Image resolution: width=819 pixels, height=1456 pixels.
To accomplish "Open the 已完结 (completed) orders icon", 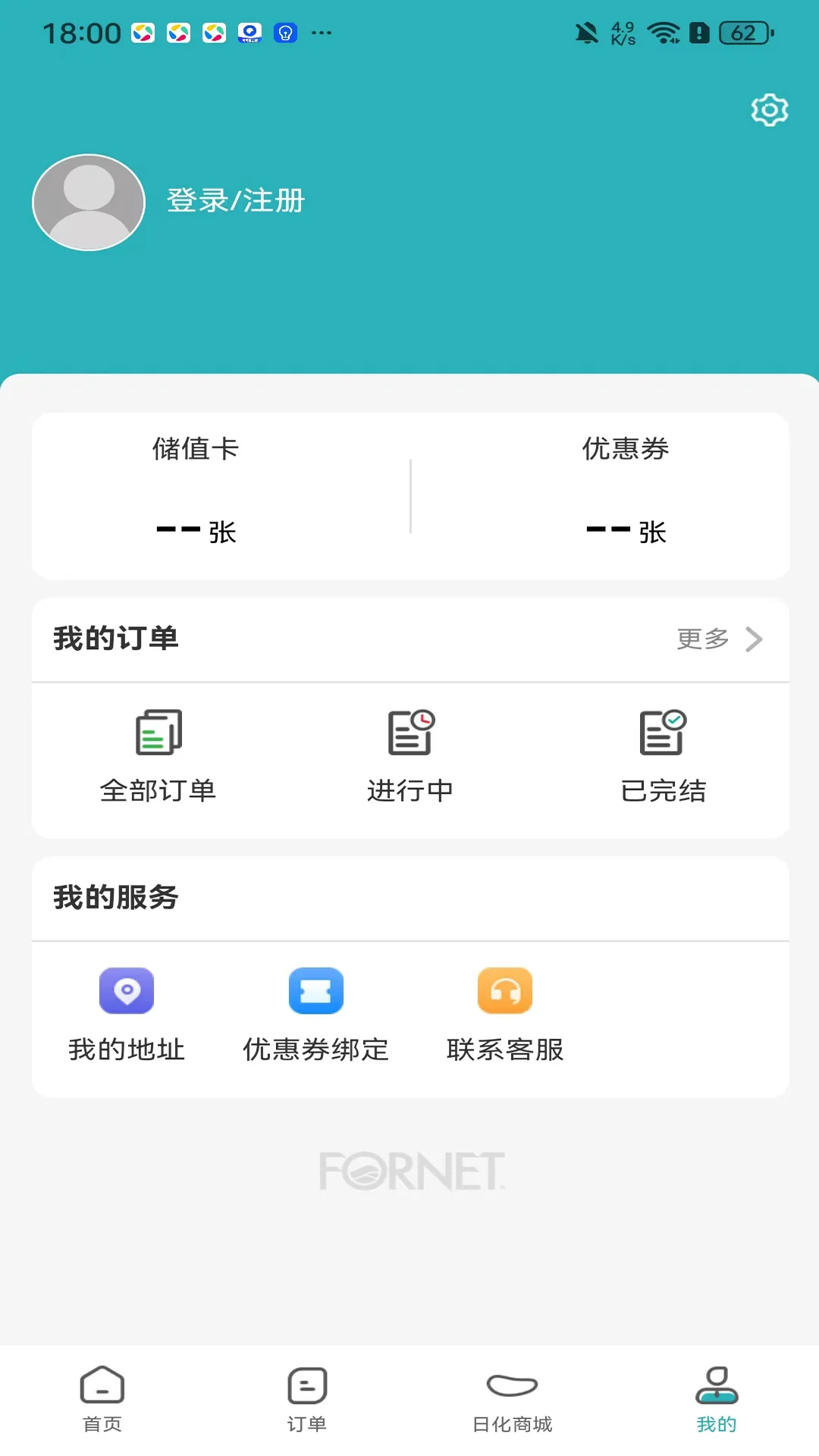I will click(x=664, y=730).
